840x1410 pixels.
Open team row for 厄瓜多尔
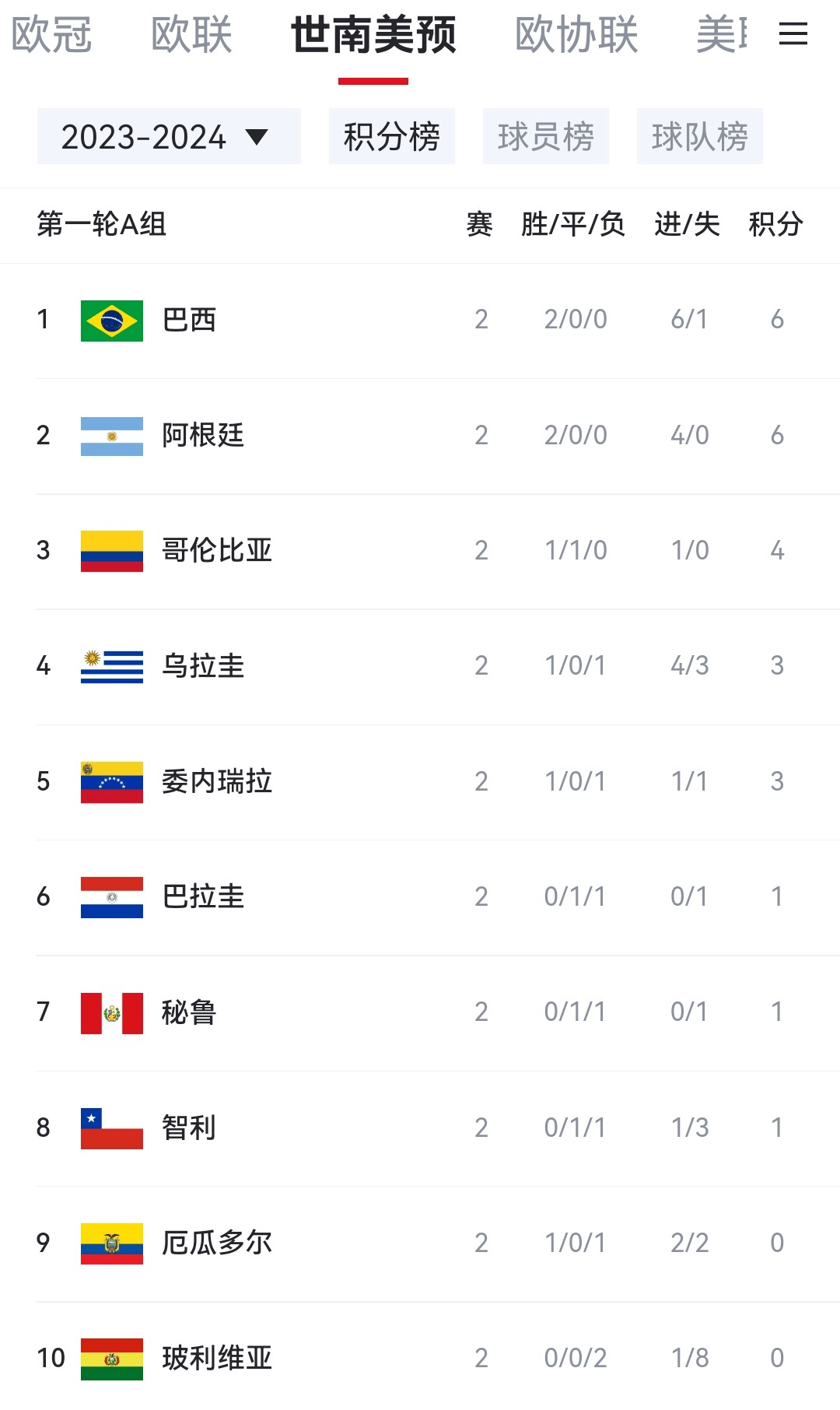(420, 1243)
